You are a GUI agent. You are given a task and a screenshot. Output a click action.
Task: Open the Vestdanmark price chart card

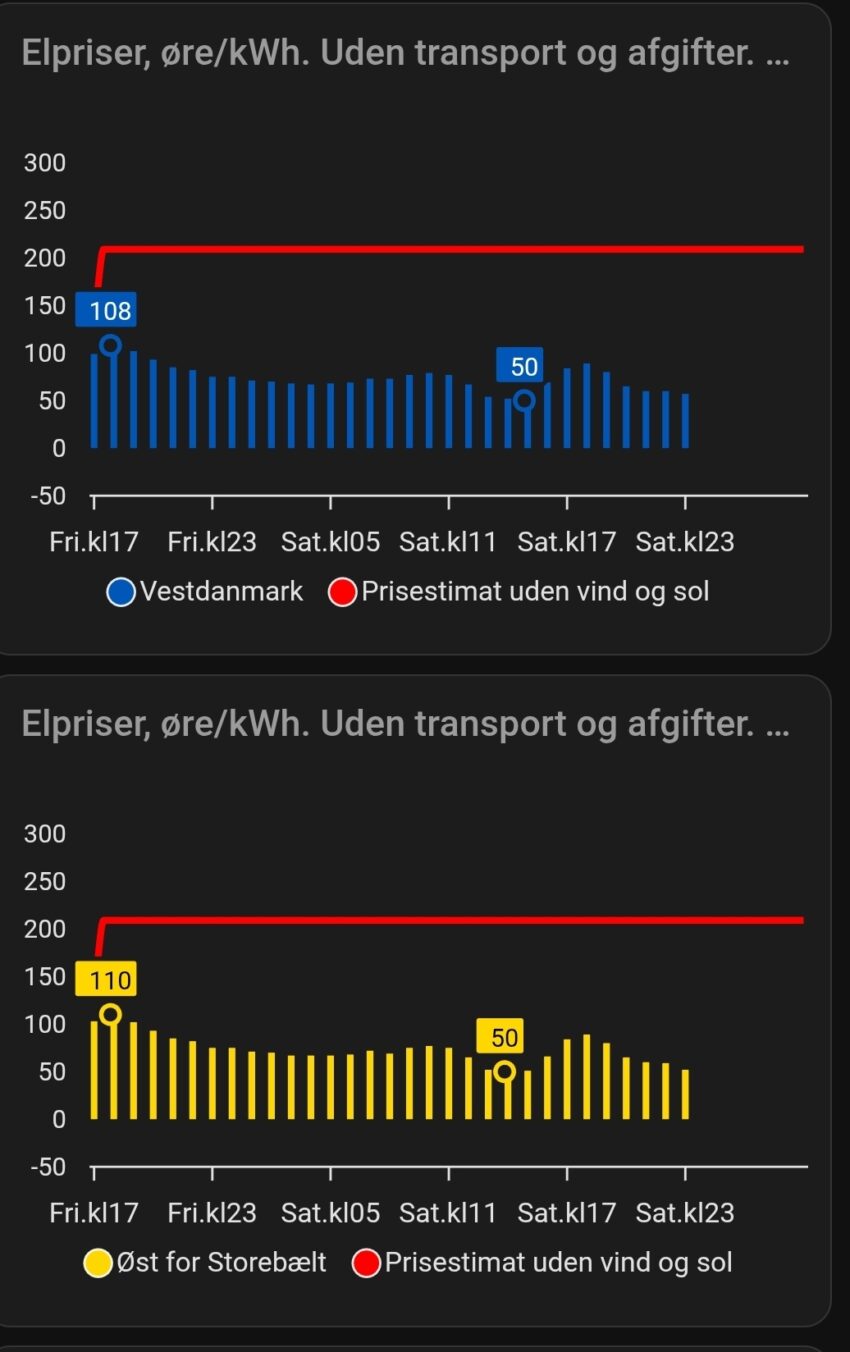click(x=405, y=54)
